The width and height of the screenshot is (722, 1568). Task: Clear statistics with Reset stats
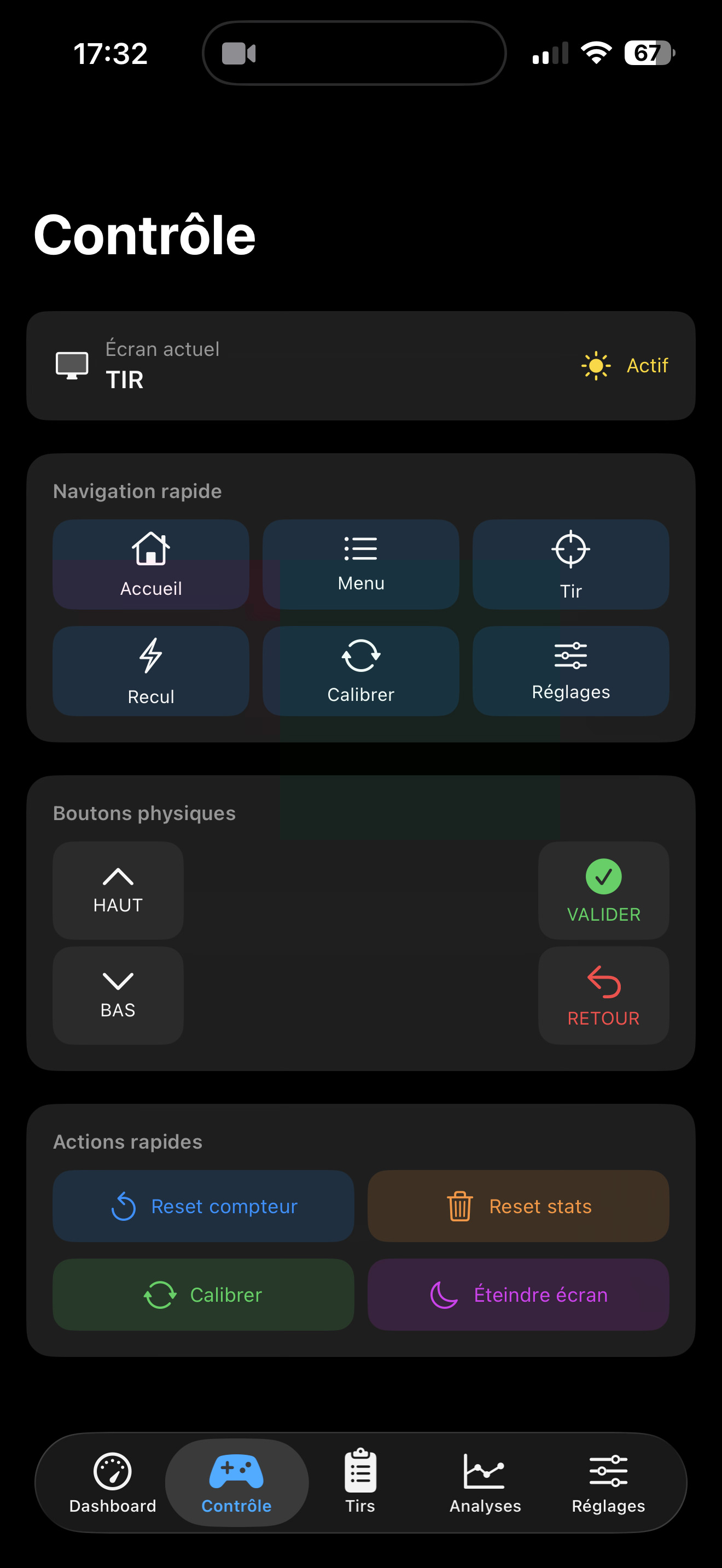point(518,1205)
